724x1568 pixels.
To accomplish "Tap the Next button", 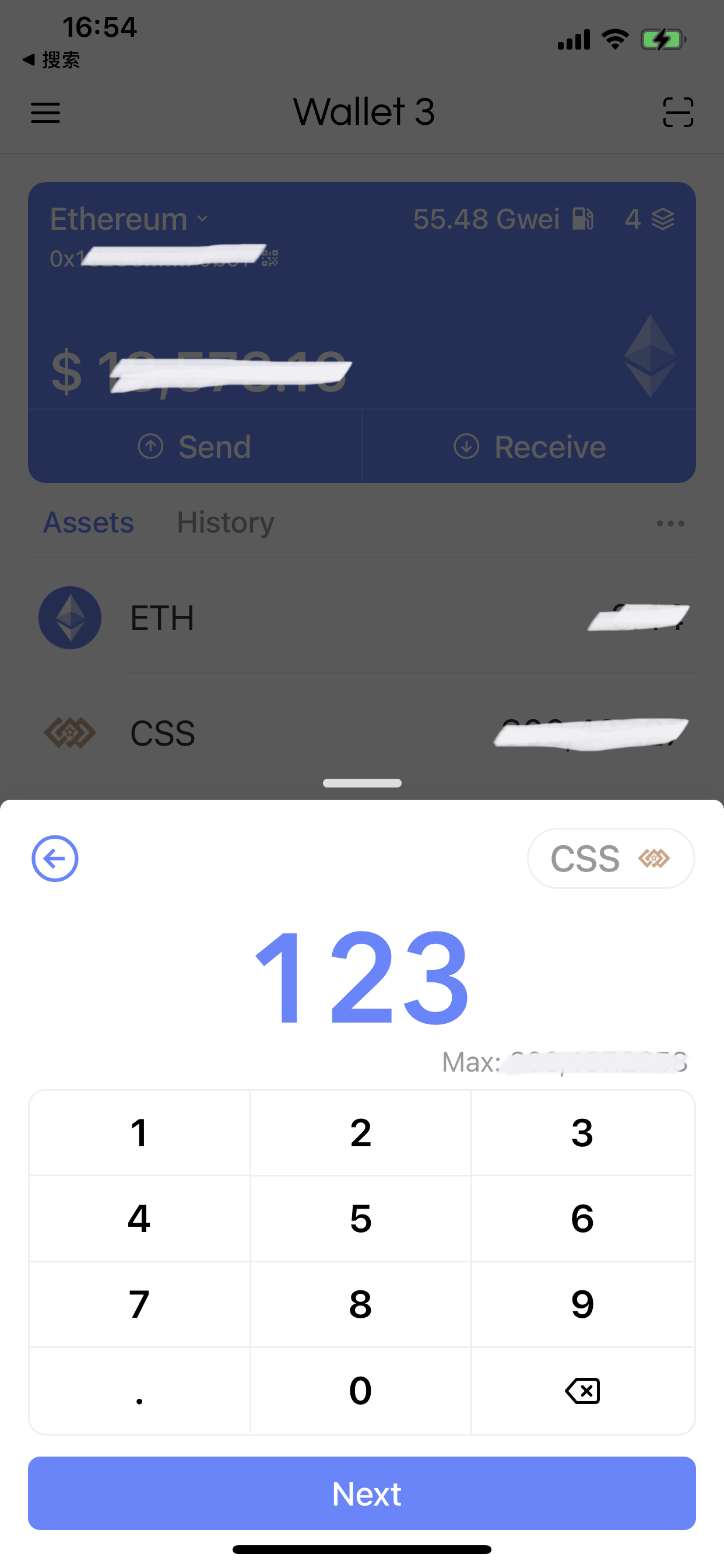I will click(x=362, y=1493).
